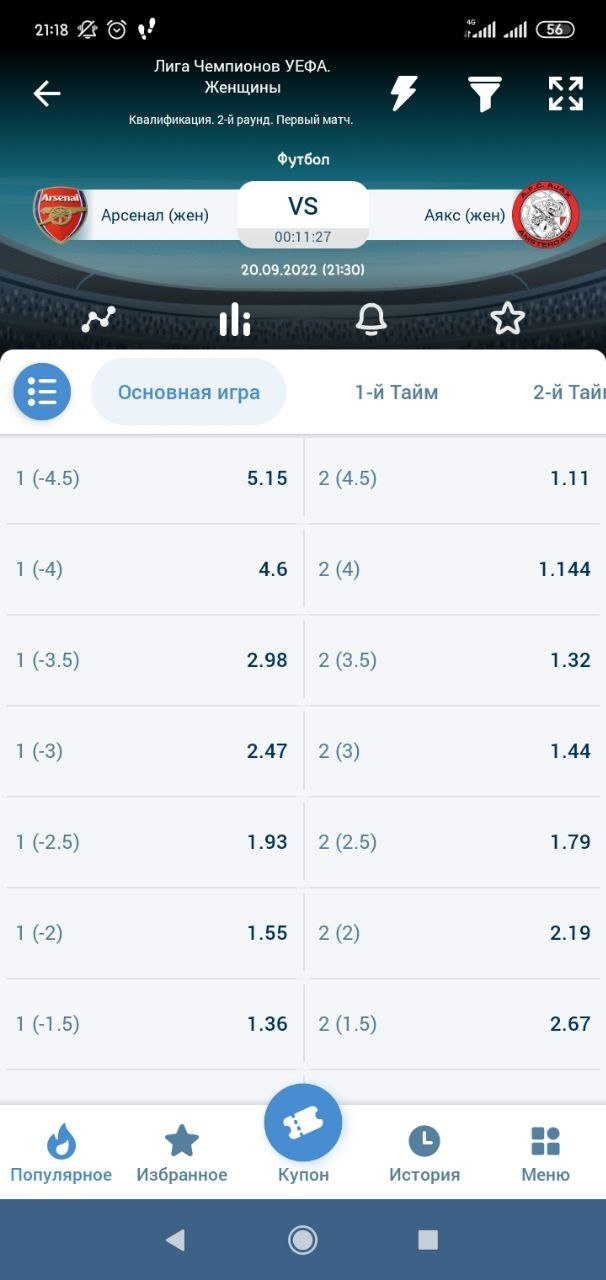
Task: Go back using the top arrow
Action: point(47,94)
